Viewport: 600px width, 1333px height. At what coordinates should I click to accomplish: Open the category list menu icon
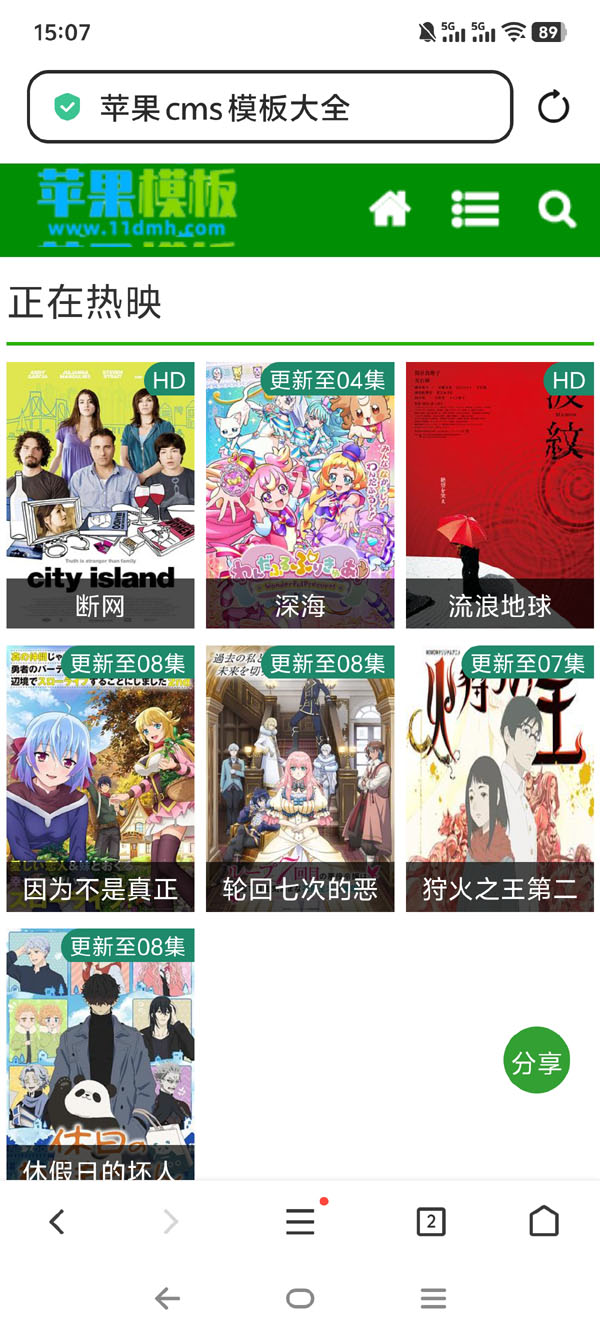click(475, 210)
